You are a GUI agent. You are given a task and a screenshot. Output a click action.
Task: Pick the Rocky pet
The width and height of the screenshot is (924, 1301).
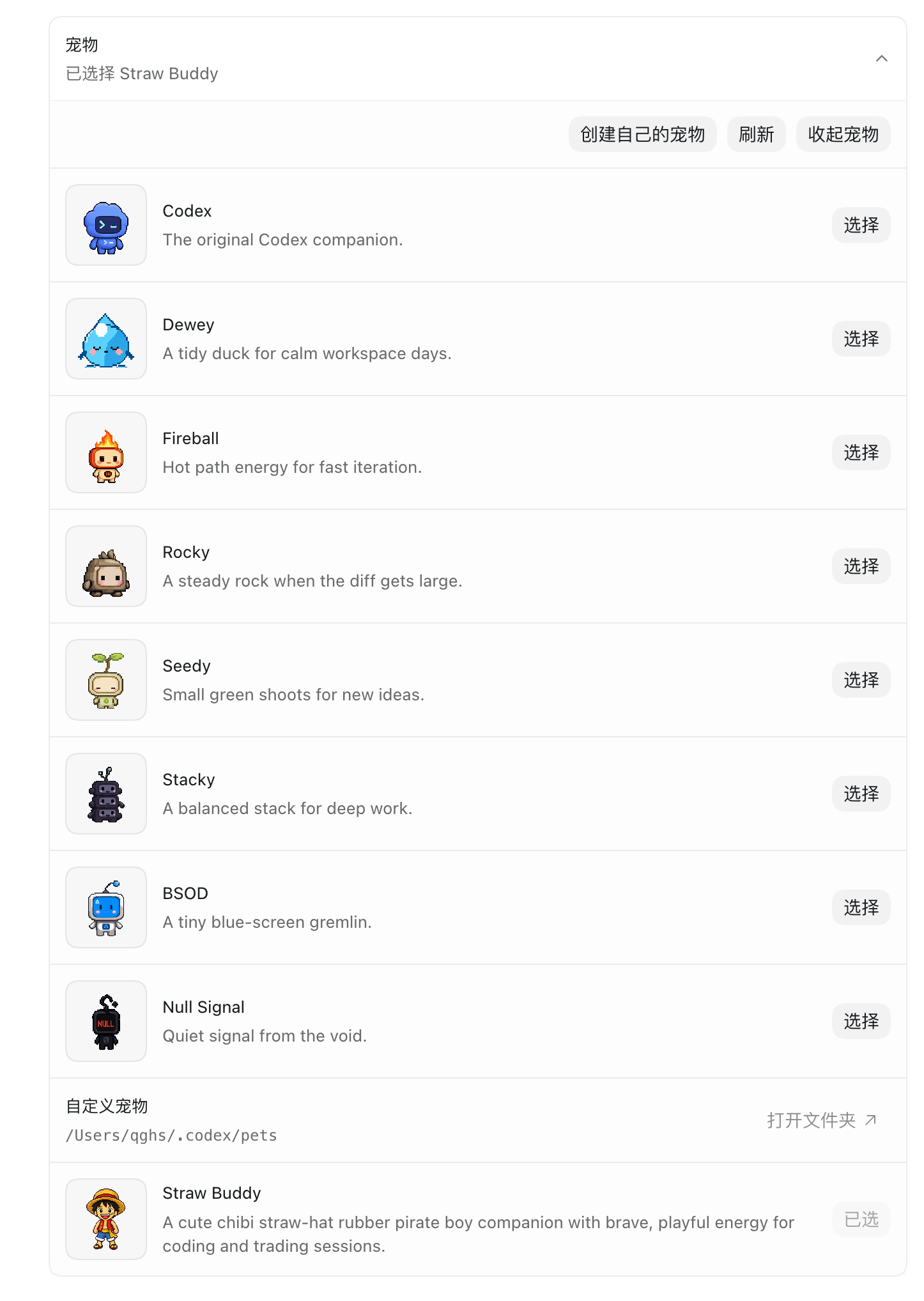(861, 566)
